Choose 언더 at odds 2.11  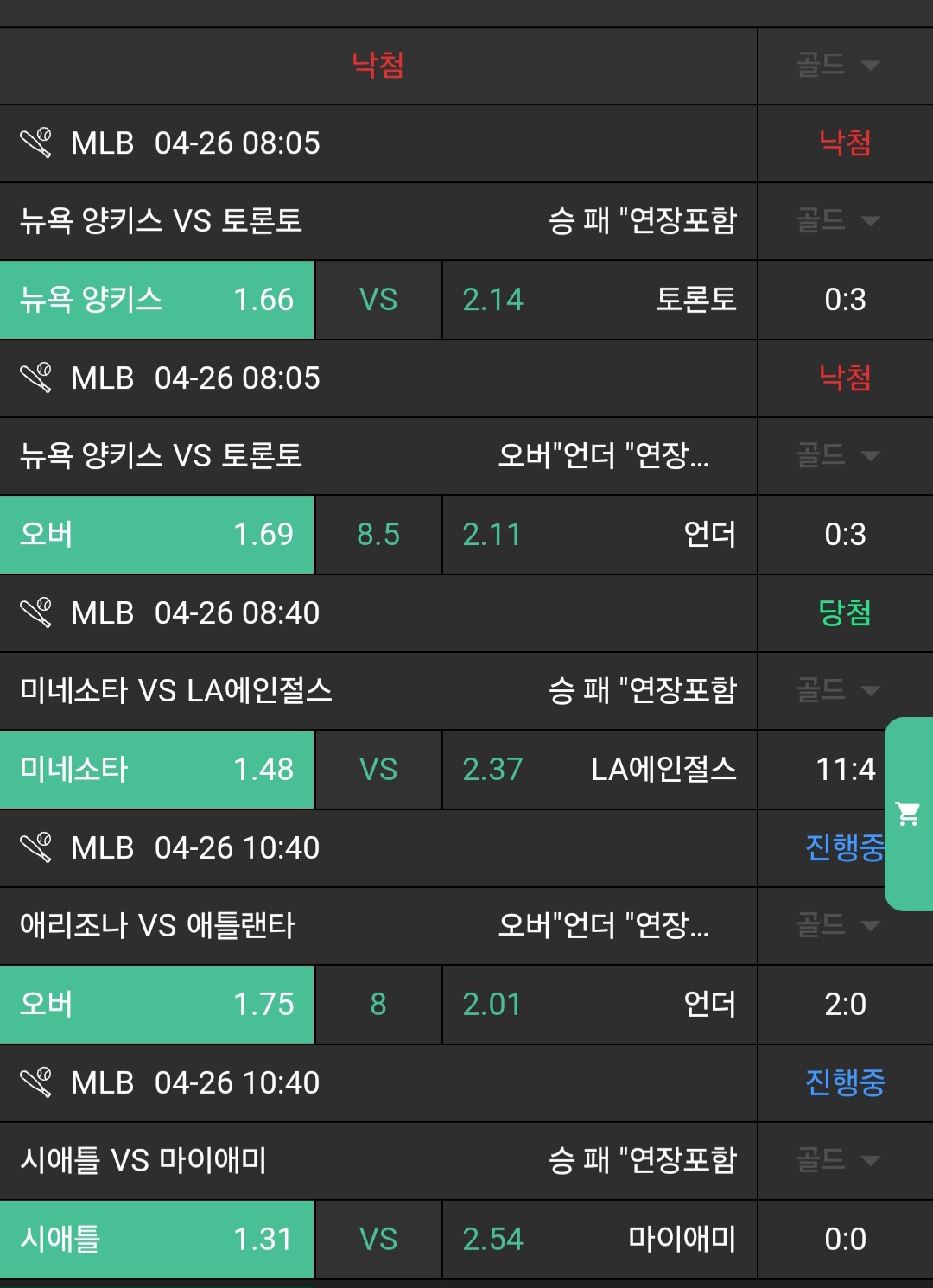tap(599, 535)
